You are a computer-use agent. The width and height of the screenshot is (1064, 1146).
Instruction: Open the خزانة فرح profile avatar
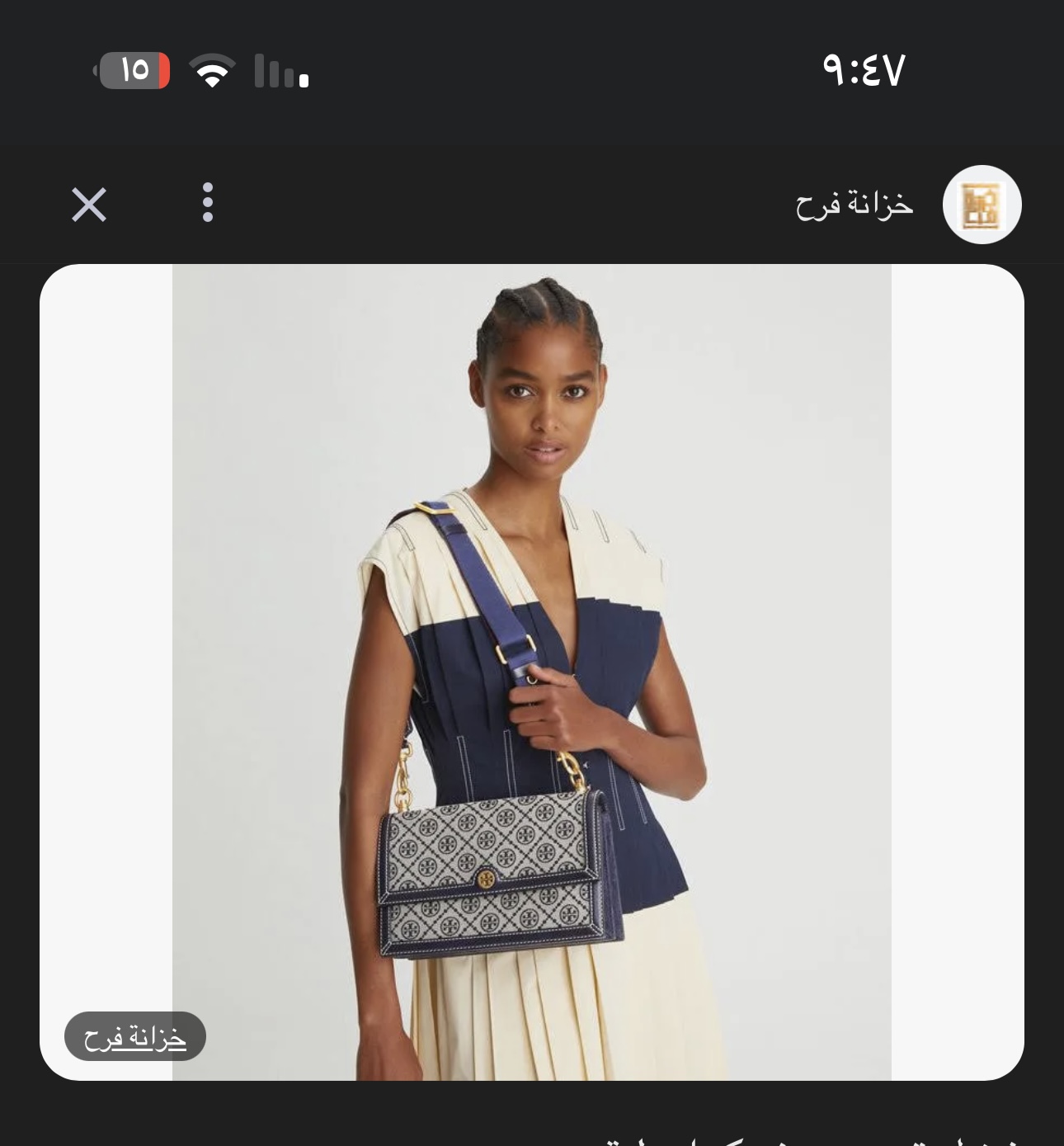982,205
